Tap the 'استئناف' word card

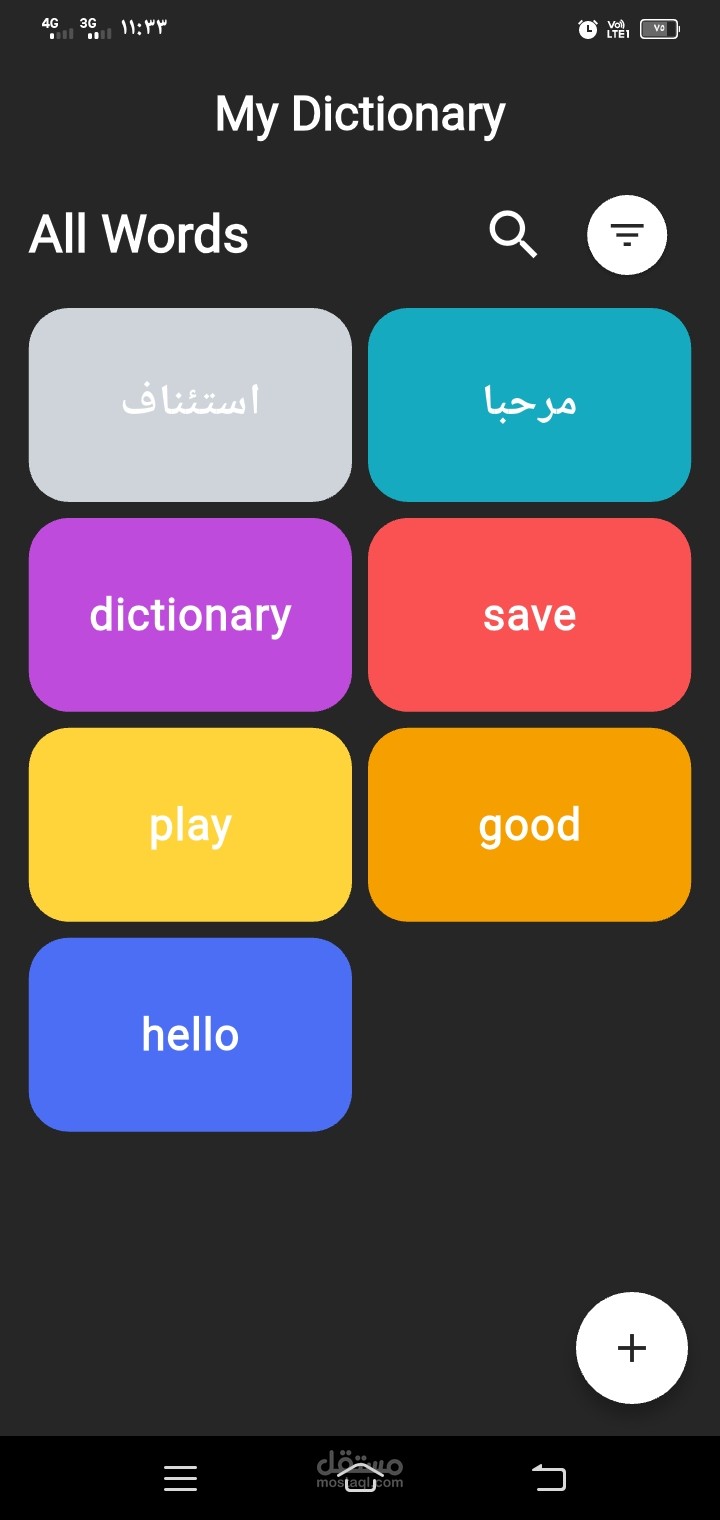[x=190, y=404]
